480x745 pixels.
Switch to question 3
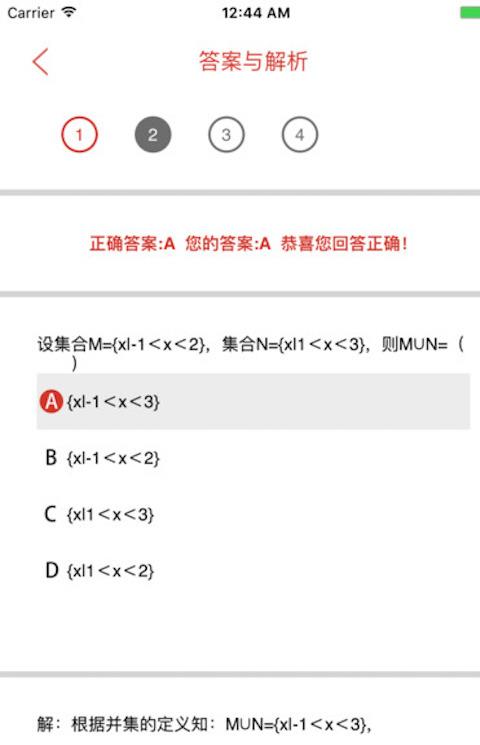tap(226, 134)
